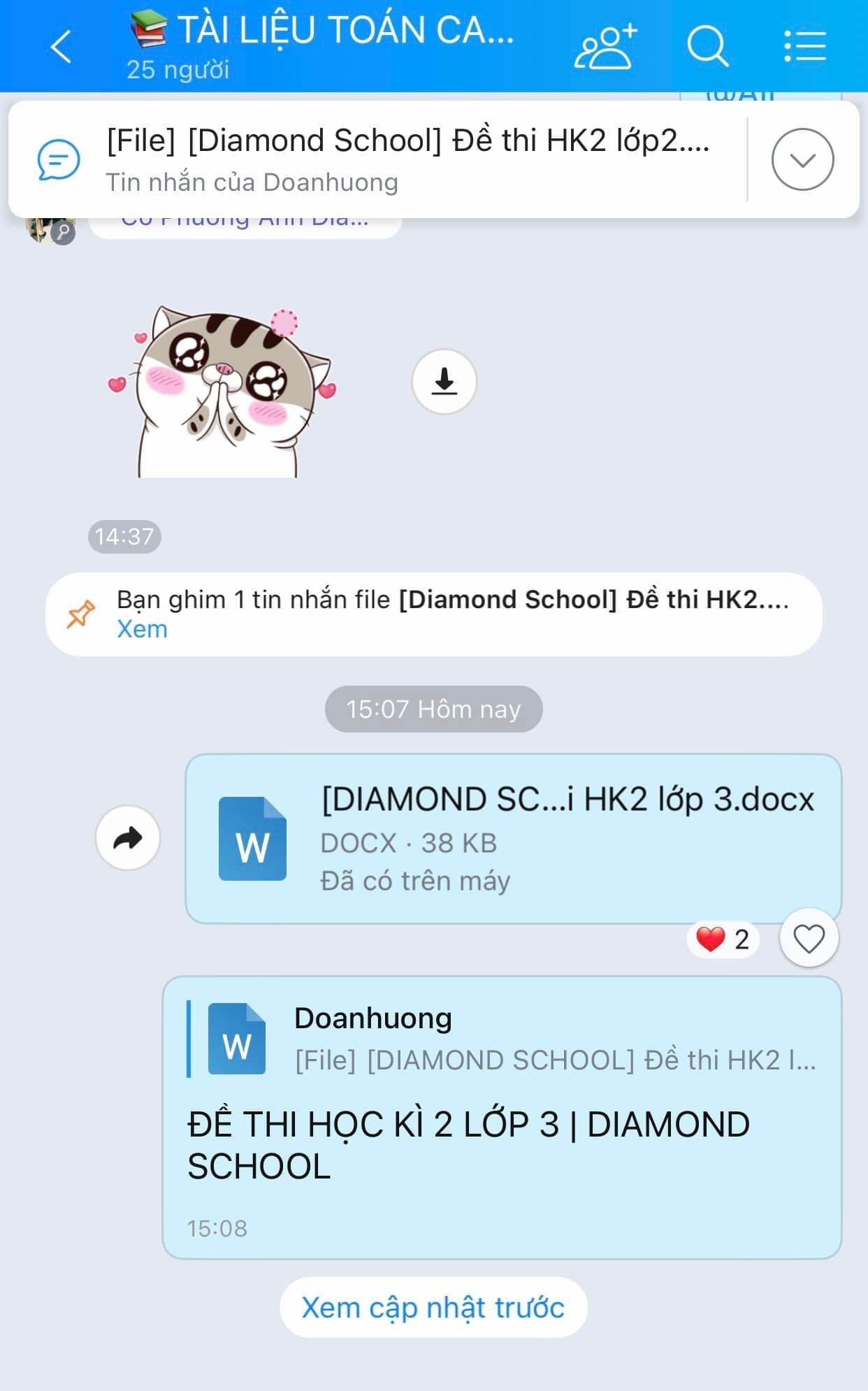Open the group options menu
Viewport: 868px width, 1391px height.
tap(805, 47)
